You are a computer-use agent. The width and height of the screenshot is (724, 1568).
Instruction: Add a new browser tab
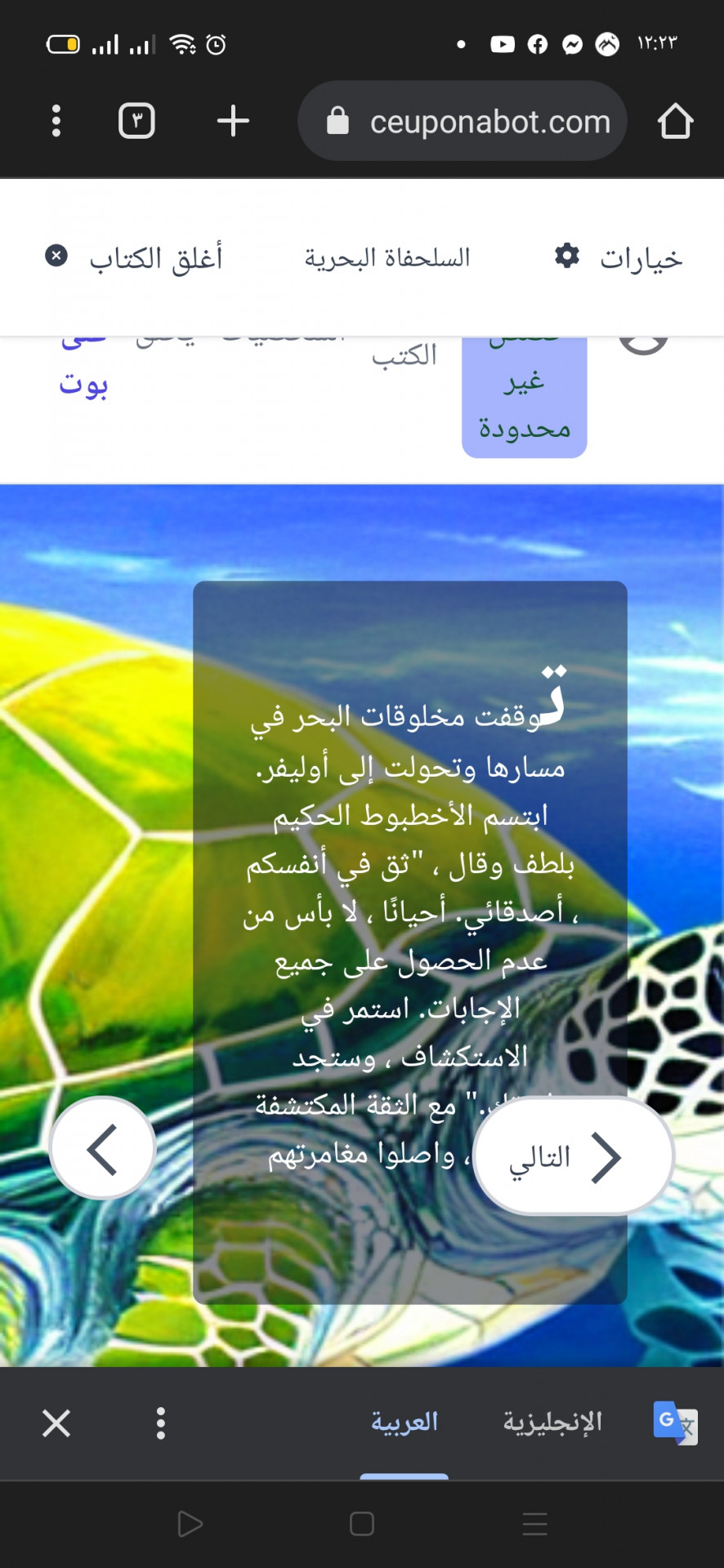(x=233, y=121)
